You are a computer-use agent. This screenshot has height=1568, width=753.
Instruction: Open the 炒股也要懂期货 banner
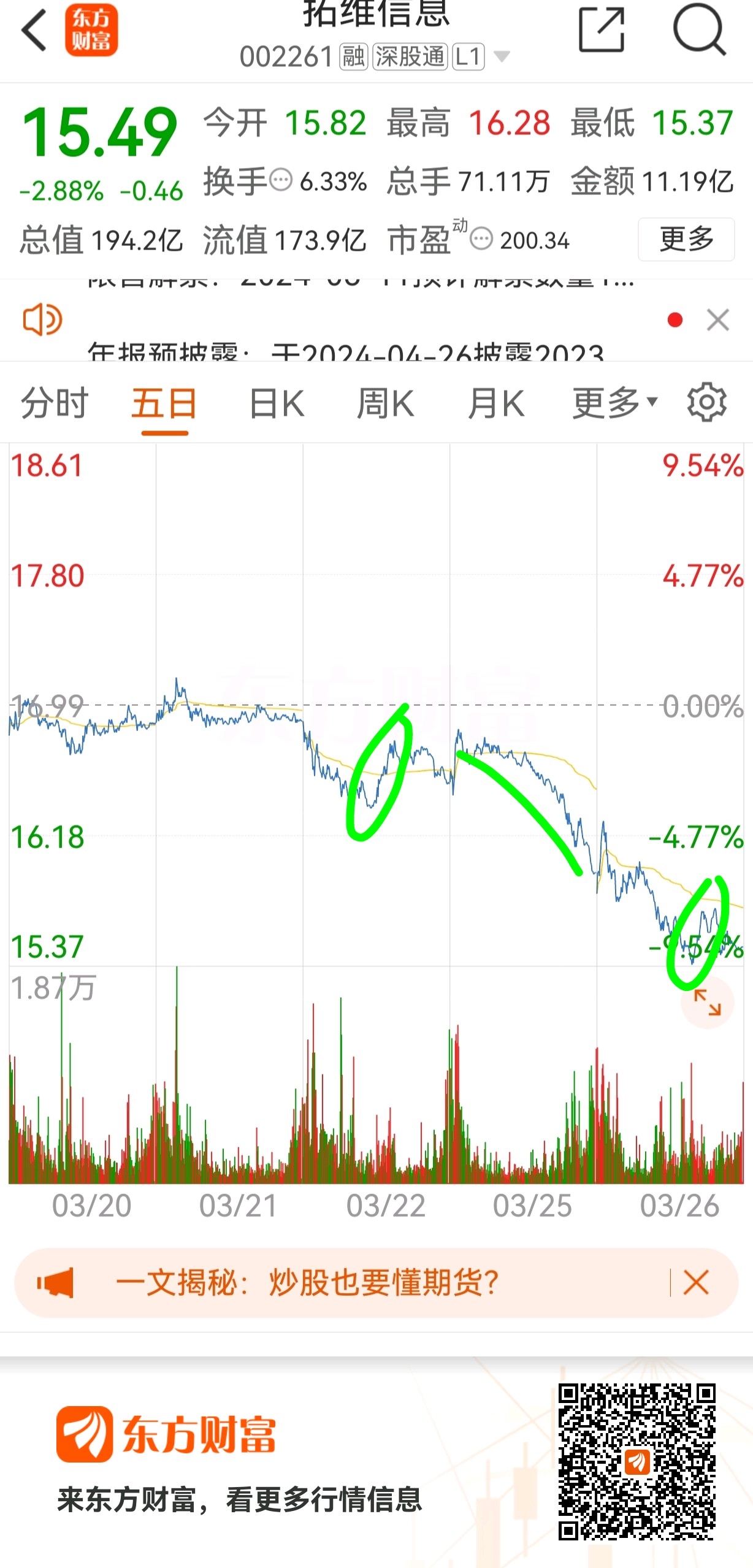pyautogui.click(x=307, y=1282)
